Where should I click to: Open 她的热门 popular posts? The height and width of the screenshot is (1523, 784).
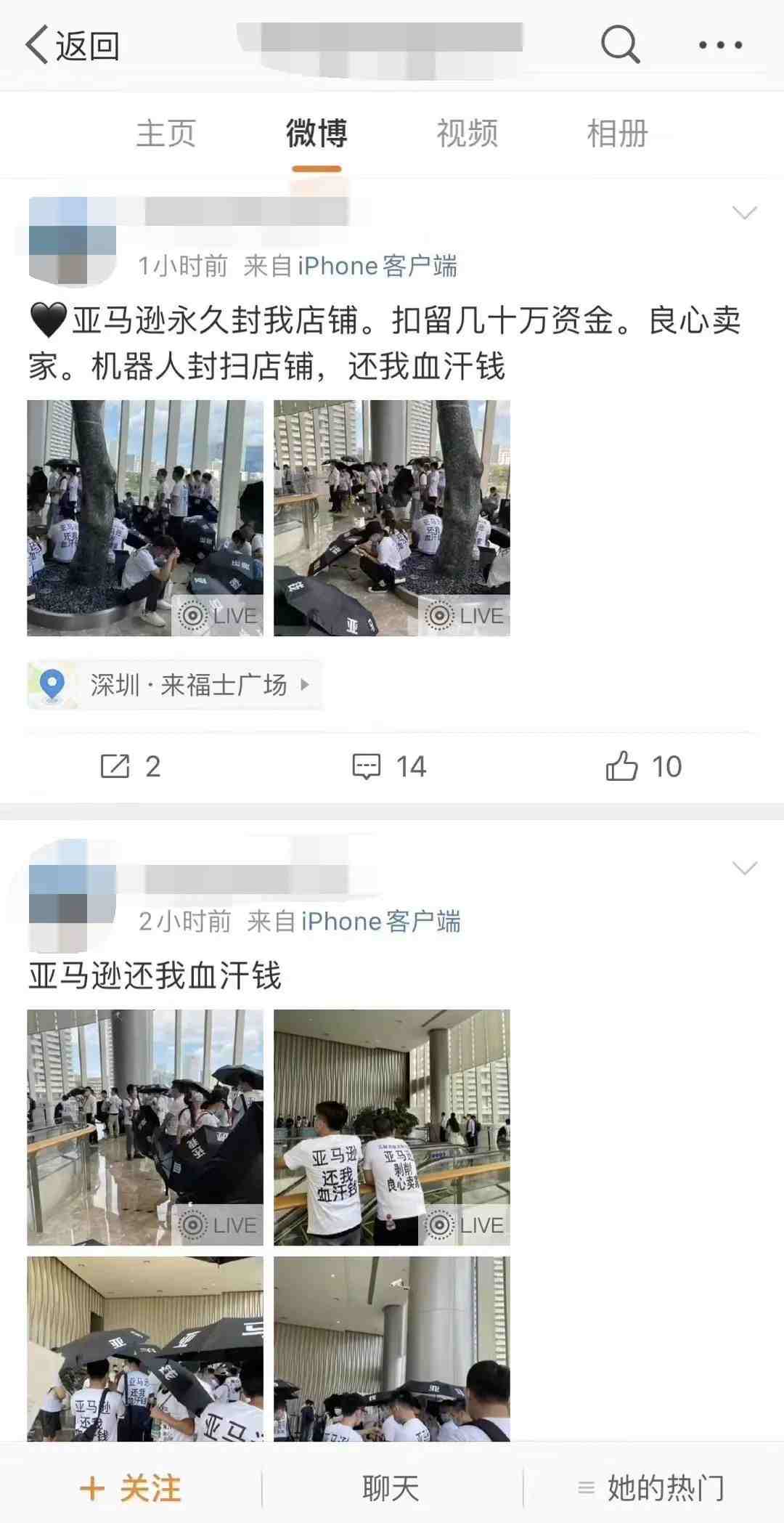(652, 1488)
